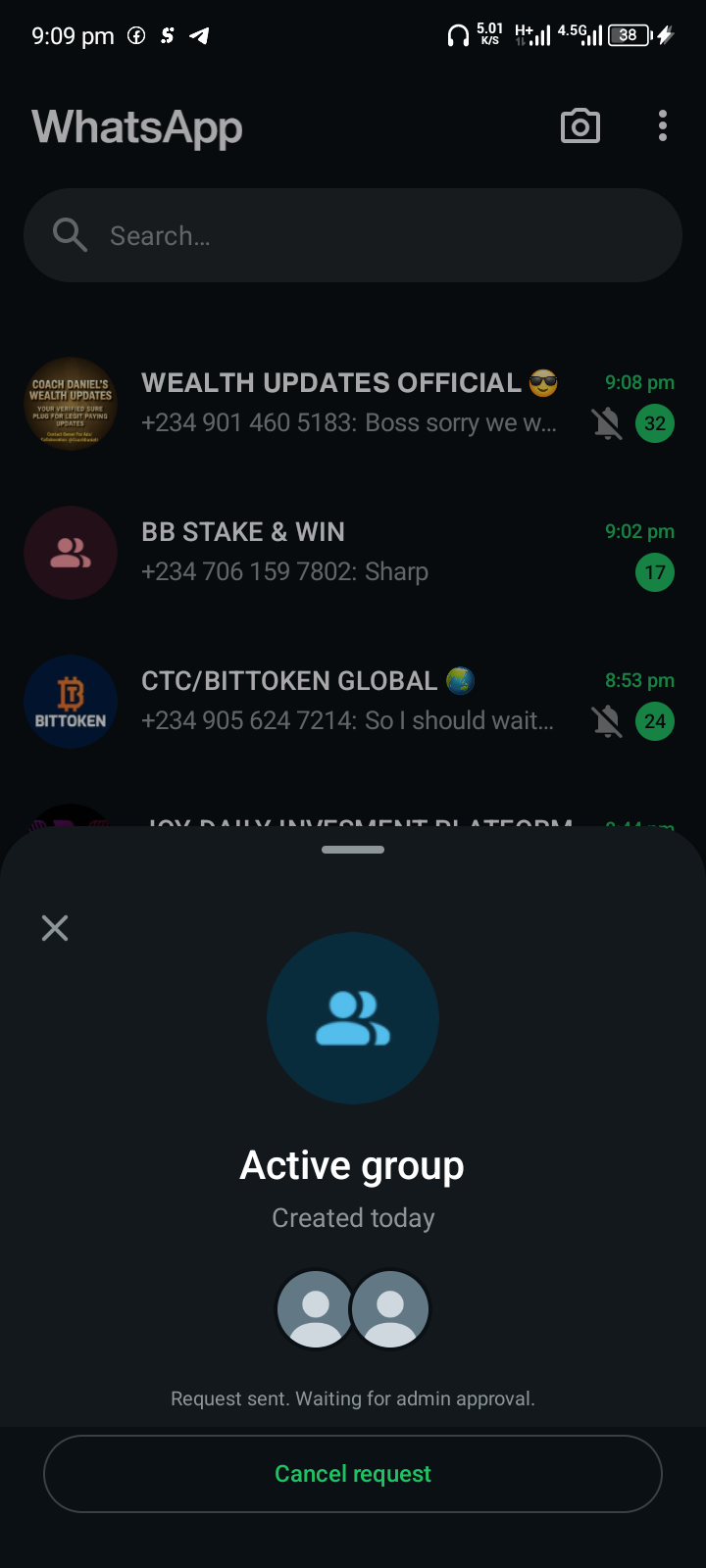The height and width of the screenshot is (1568, 706).
Task: Open the camera icon
Action: (580, 126)
